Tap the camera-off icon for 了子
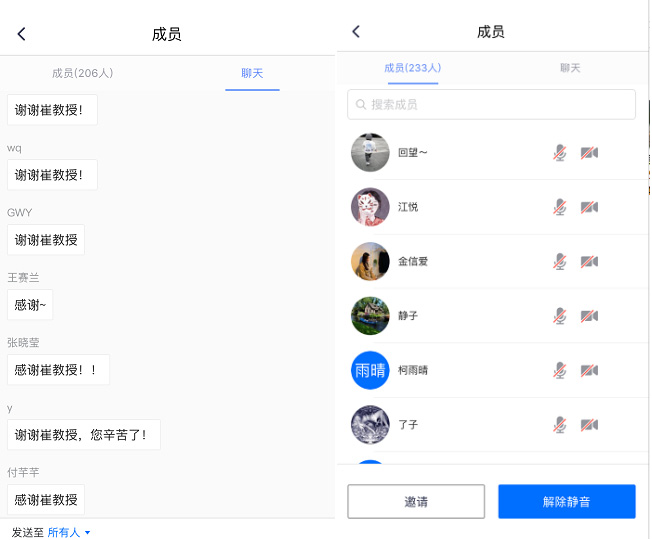The width and height of the screenshot is (652, 540). click(x=589, y=425)
